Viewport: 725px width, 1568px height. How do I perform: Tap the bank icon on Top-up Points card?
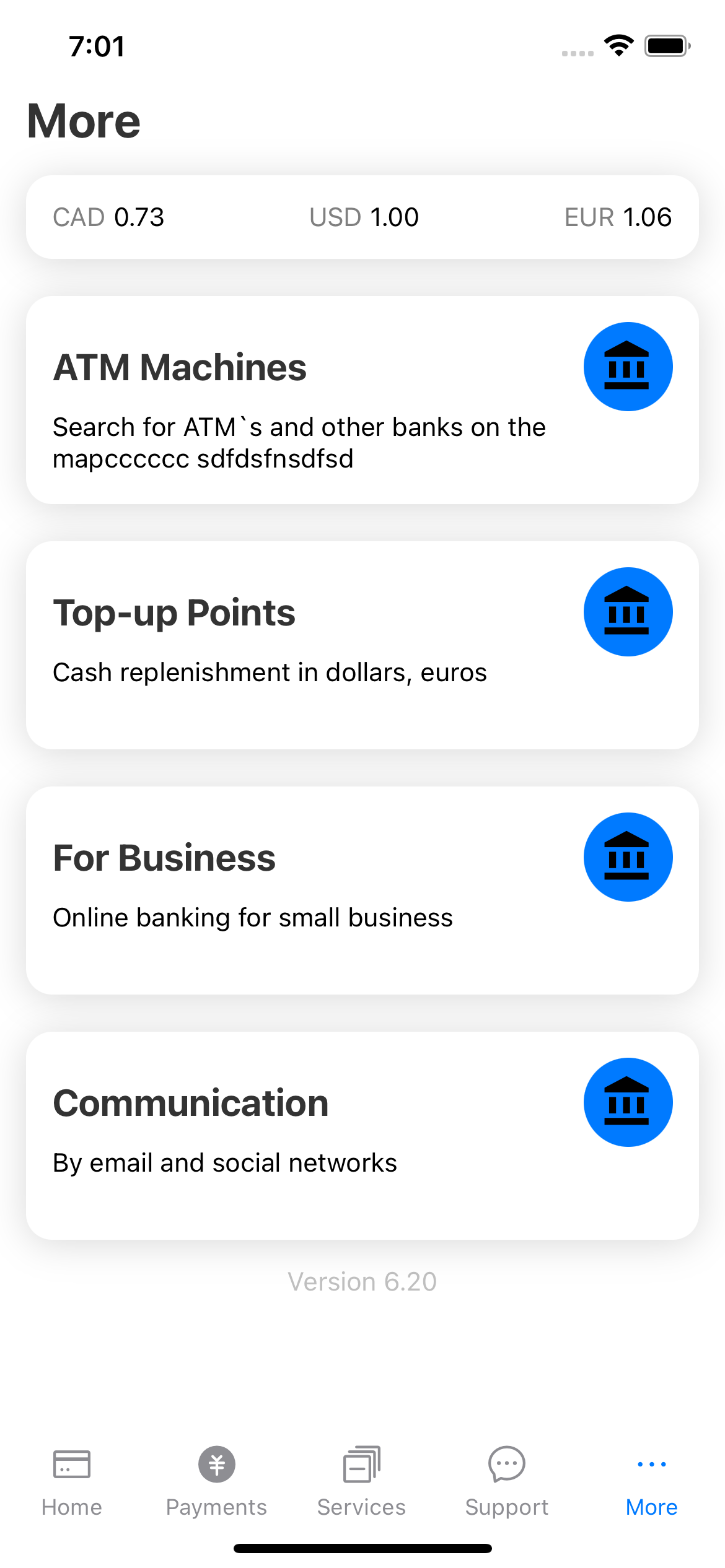(x=628, y=611)
